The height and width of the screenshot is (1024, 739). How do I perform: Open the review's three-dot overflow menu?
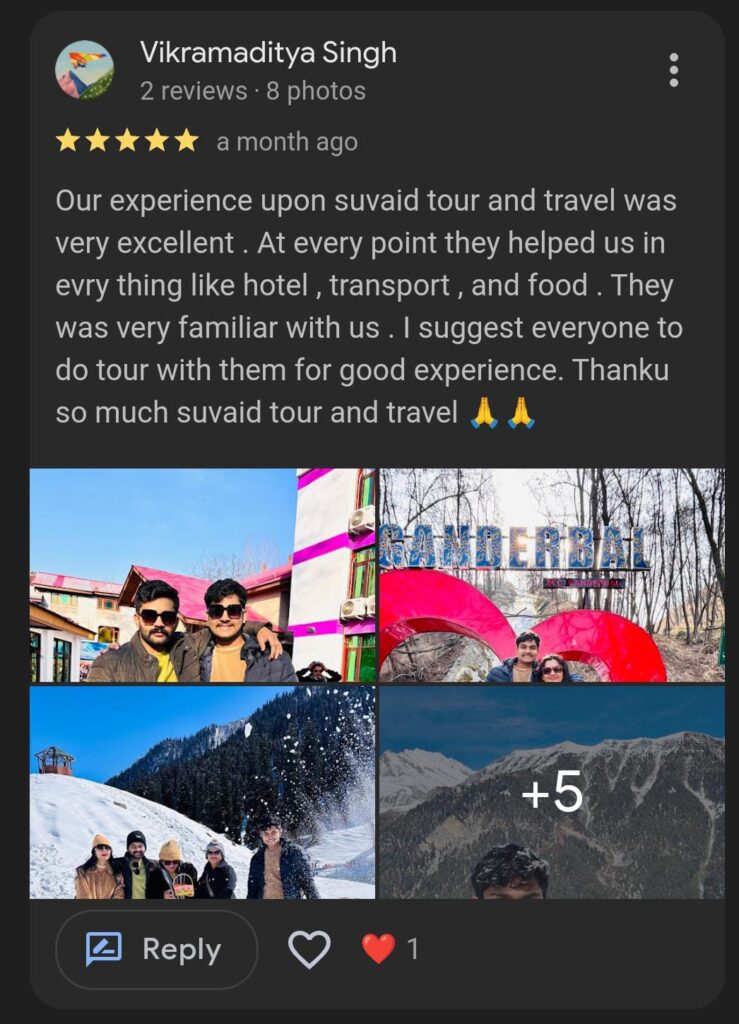673,70
